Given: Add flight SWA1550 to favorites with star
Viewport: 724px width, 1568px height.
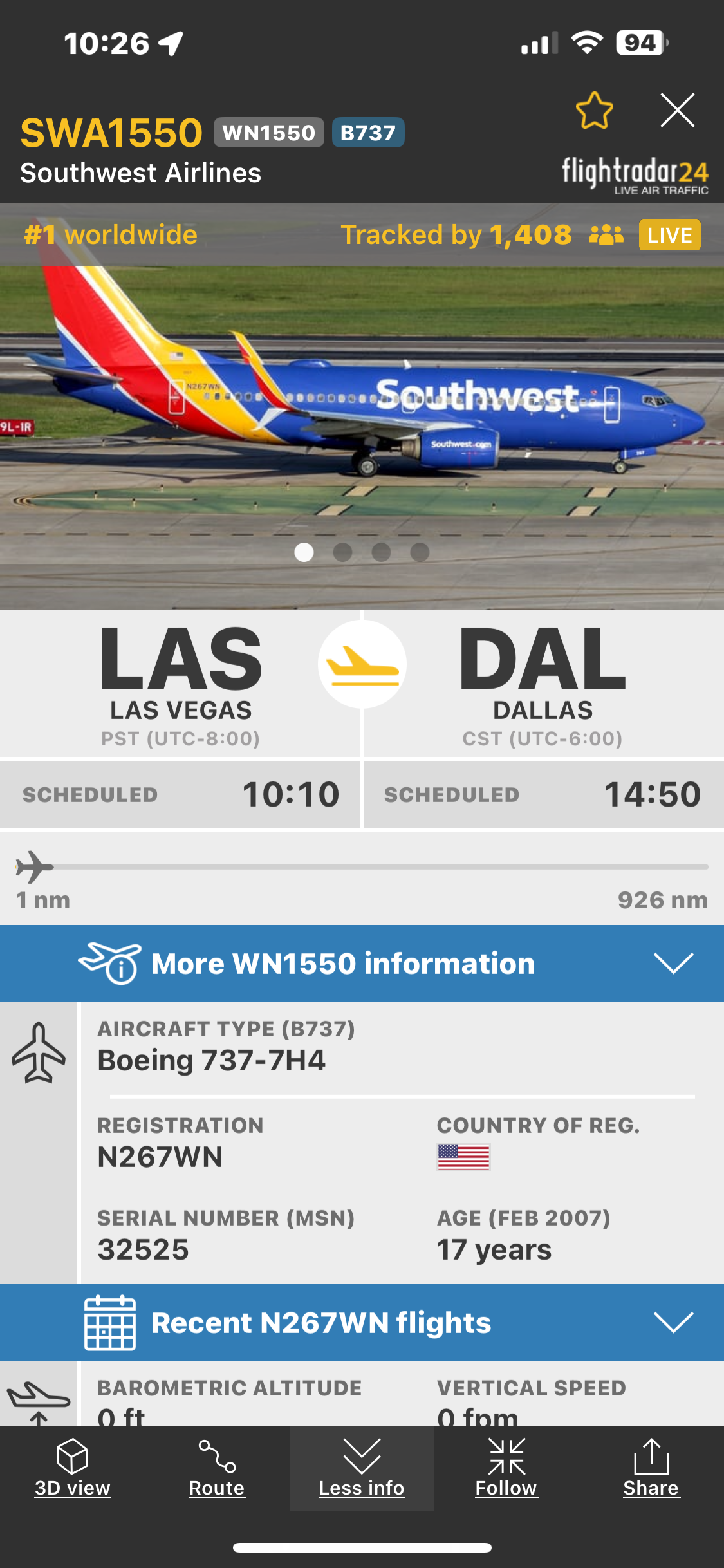Looking at the screenshot, I should [x=594, y=111].
